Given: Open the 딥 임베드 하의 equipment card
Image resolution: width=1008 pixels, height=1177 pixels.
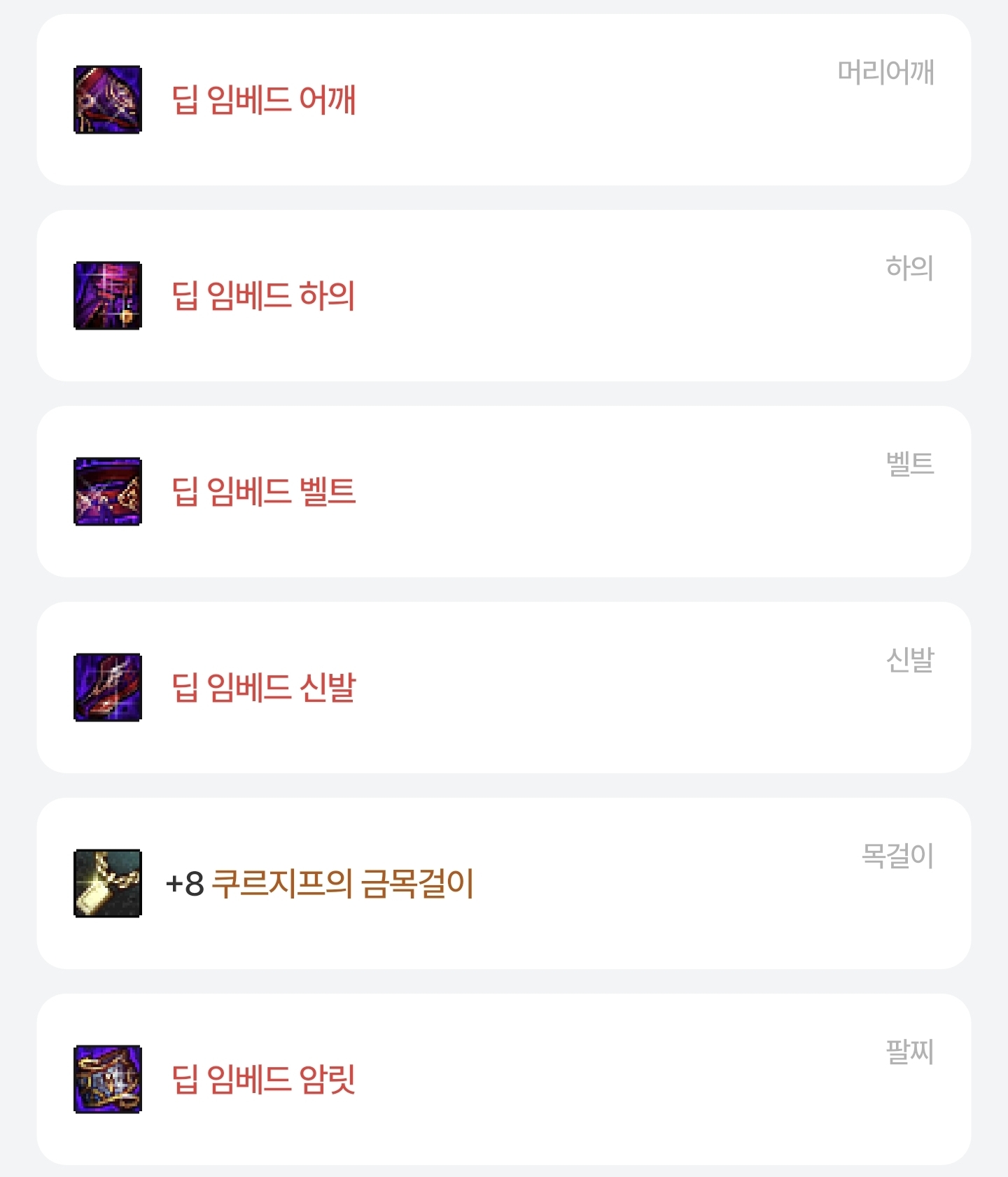Looking at the screenshot, I should coord(503,295).
